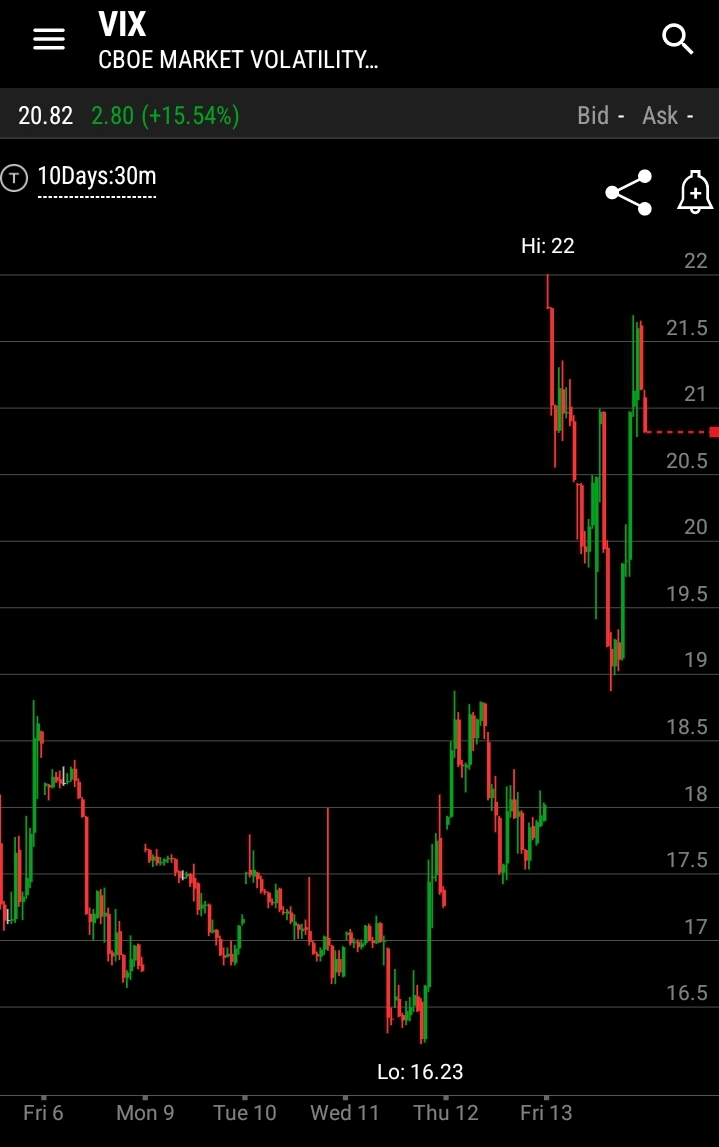The image size is (719, 1147).
Task: Change the 10Days:30m chart timeframe
Action: click(96, 177)
